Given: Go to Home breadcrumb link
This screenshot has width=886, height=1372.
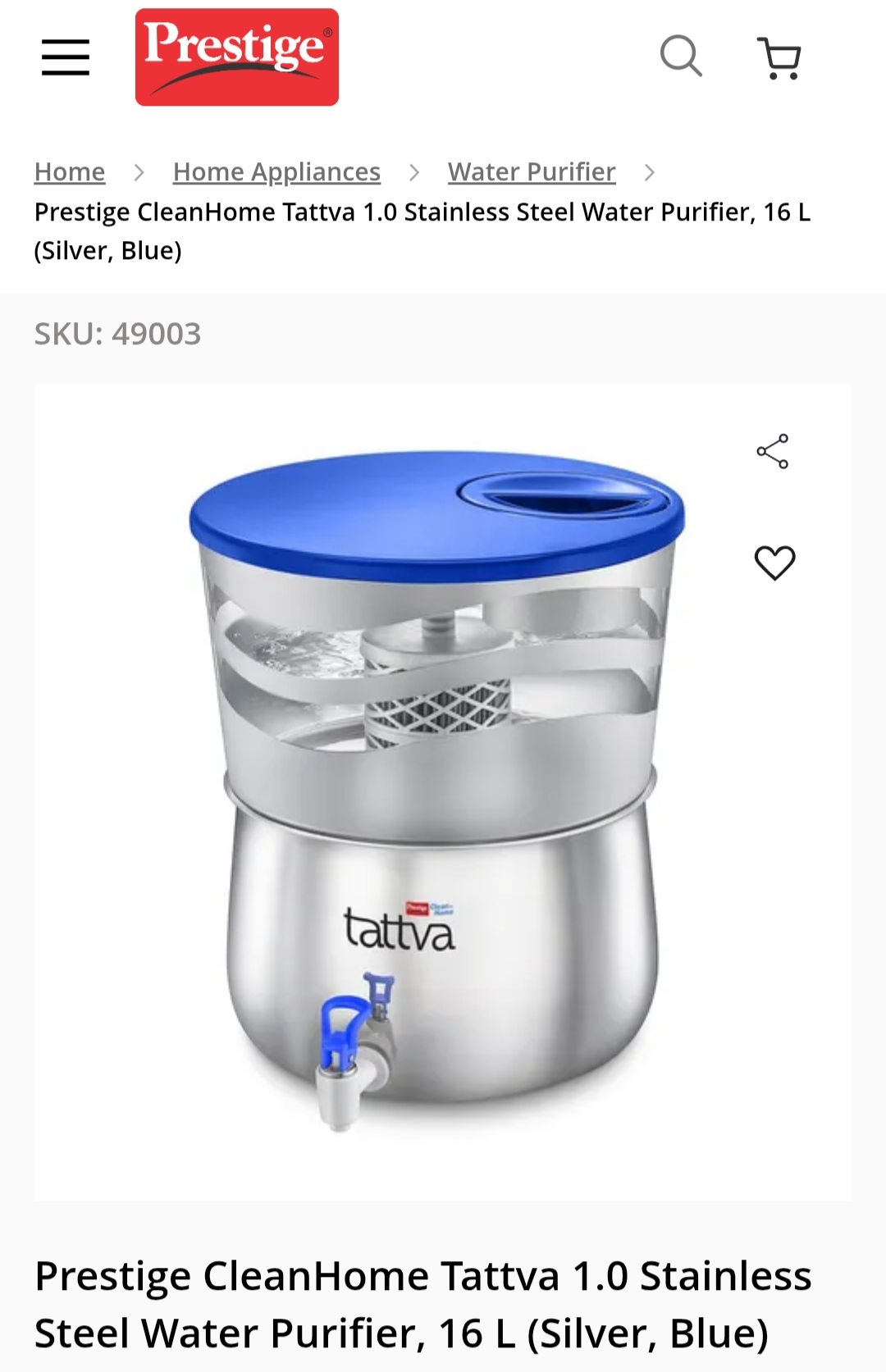Looking at the screenshot, I should pos(70,172).
